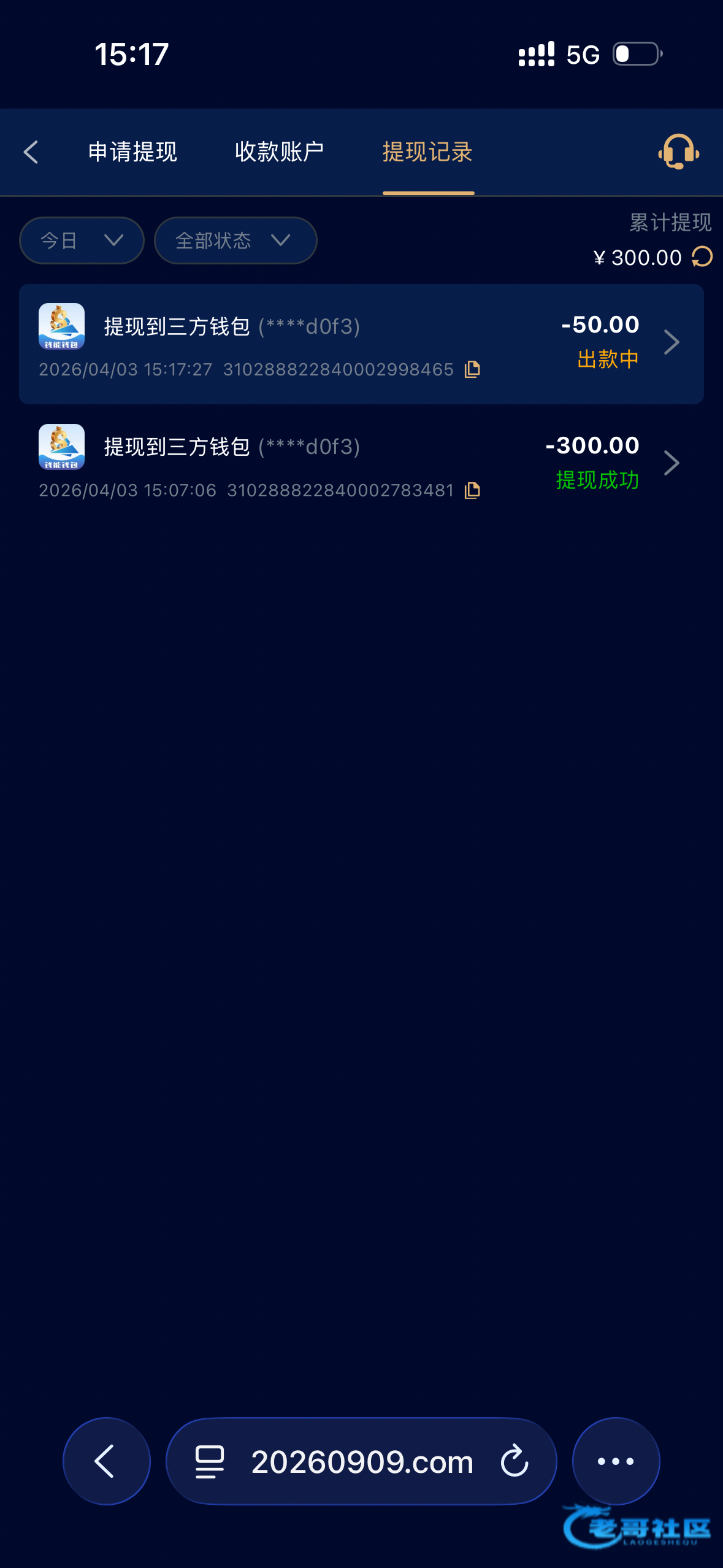Viewport: 723px width, 1568px height.
Task: Tap the browser back button
Action: point(106,1461)
